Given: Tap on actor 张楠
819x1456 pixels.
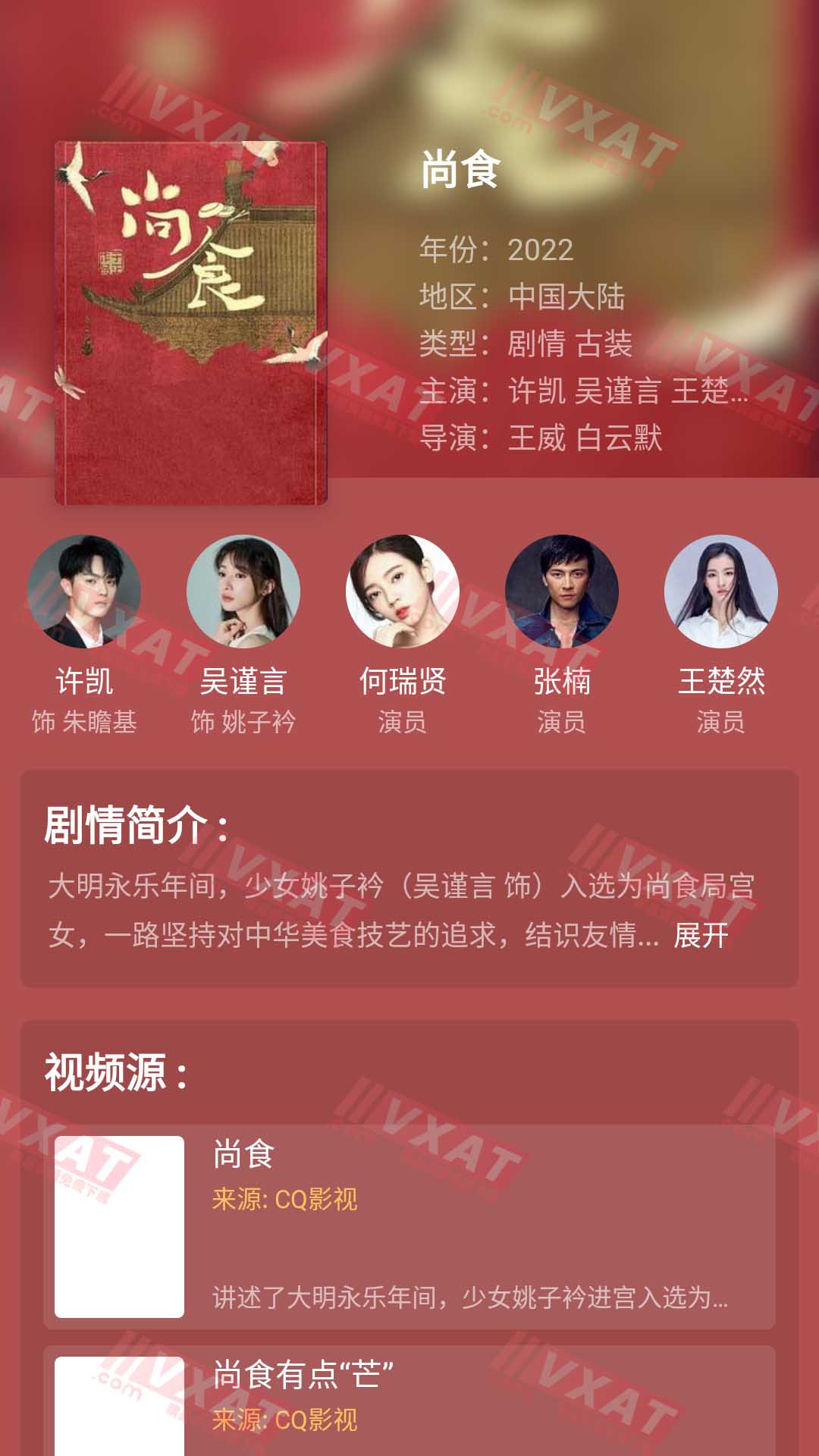Looking at the screenshot, I should (562, 591).
